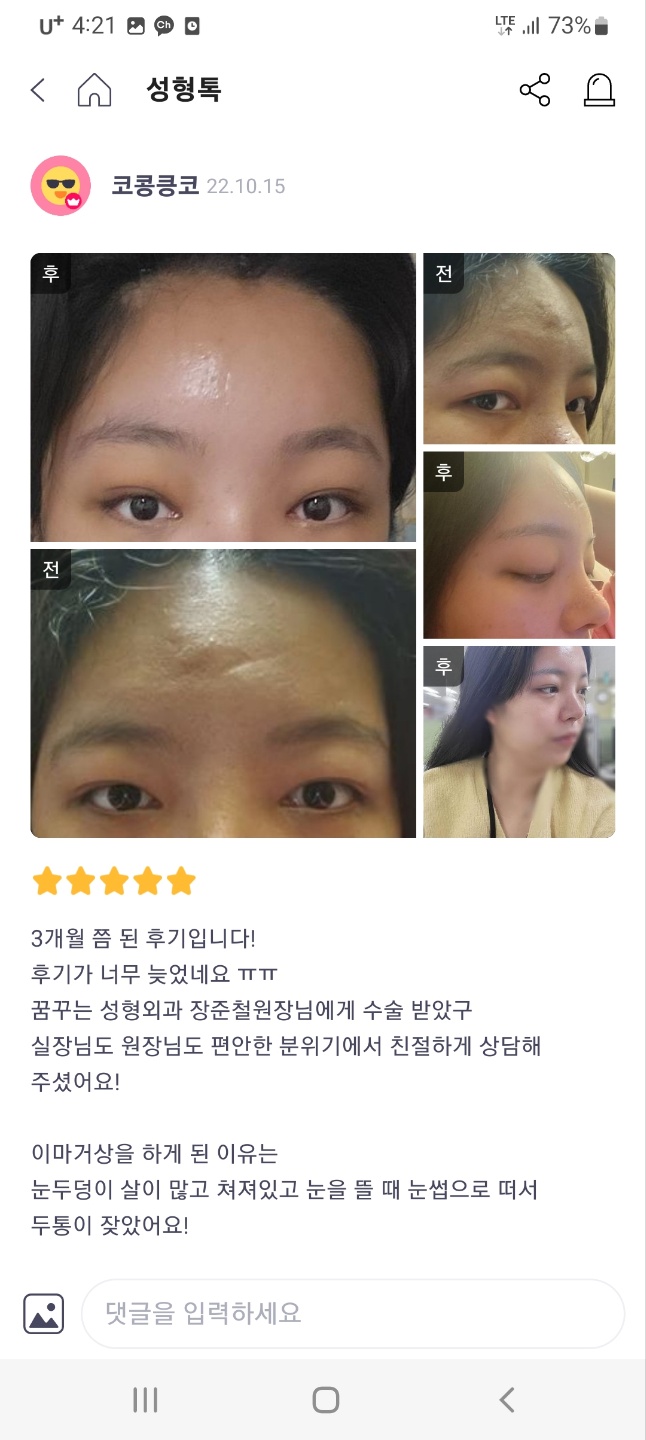View the middle-right 후 side-profile photo
This screenshot has height=1440, width=646.
[519, 545]
